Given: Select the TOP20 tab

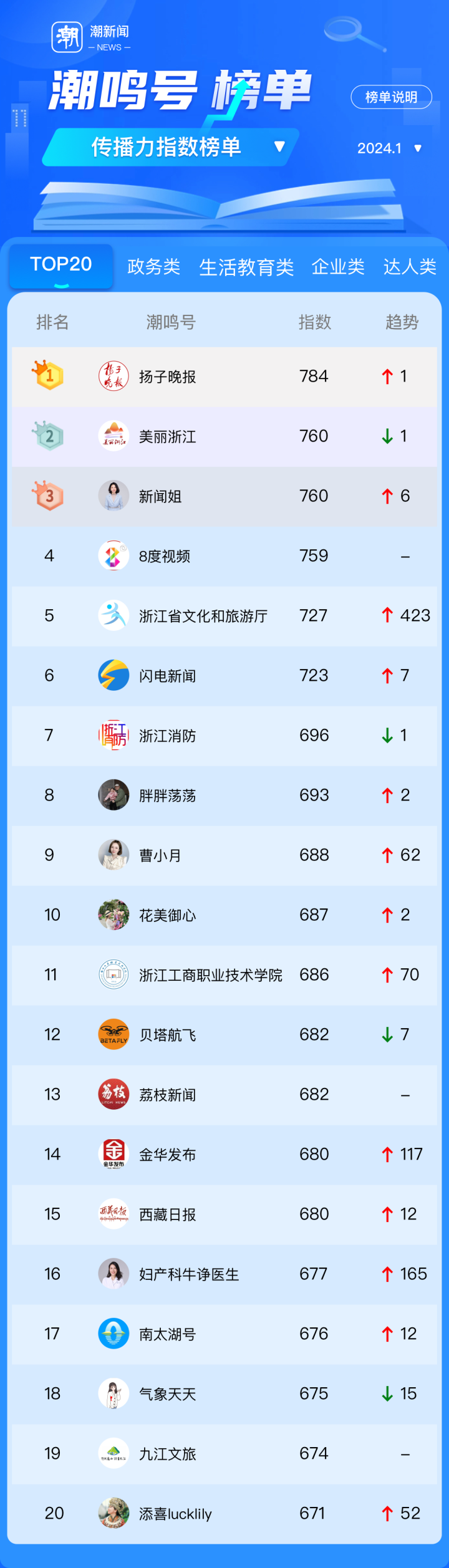Looking at the screenshot, I should tap(61, 265).
